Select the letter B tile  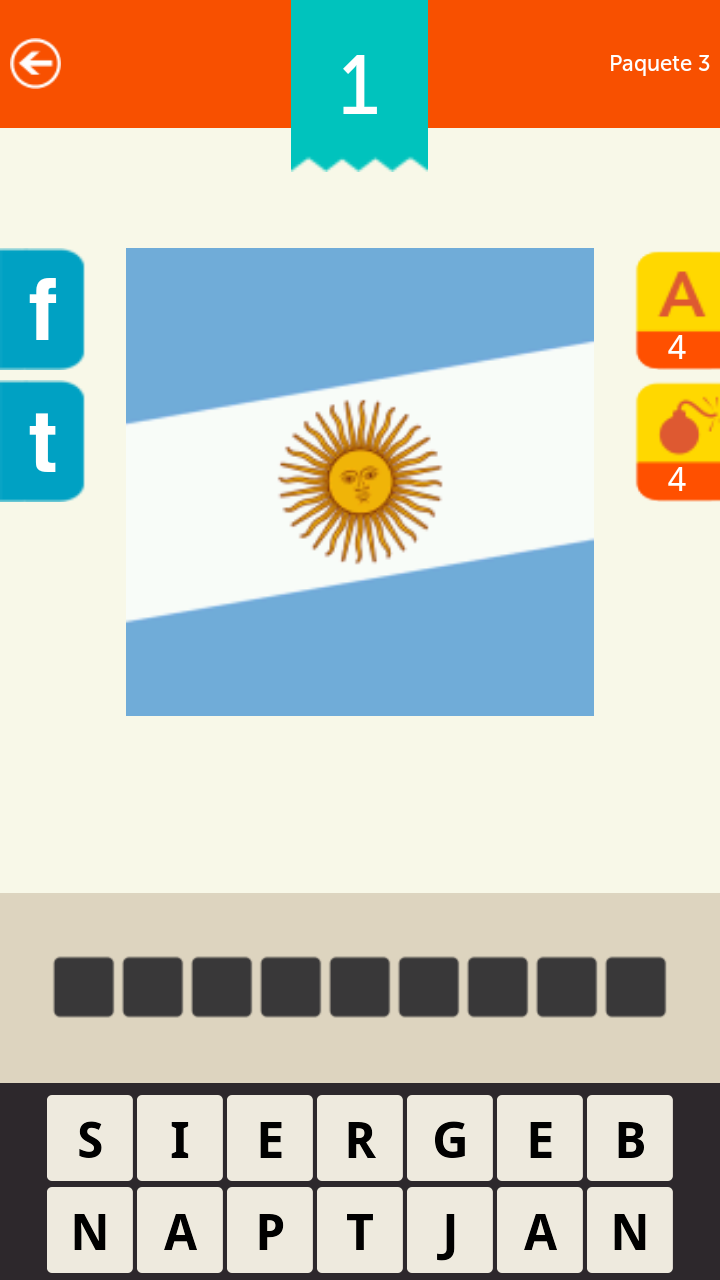pos(630,1138)
